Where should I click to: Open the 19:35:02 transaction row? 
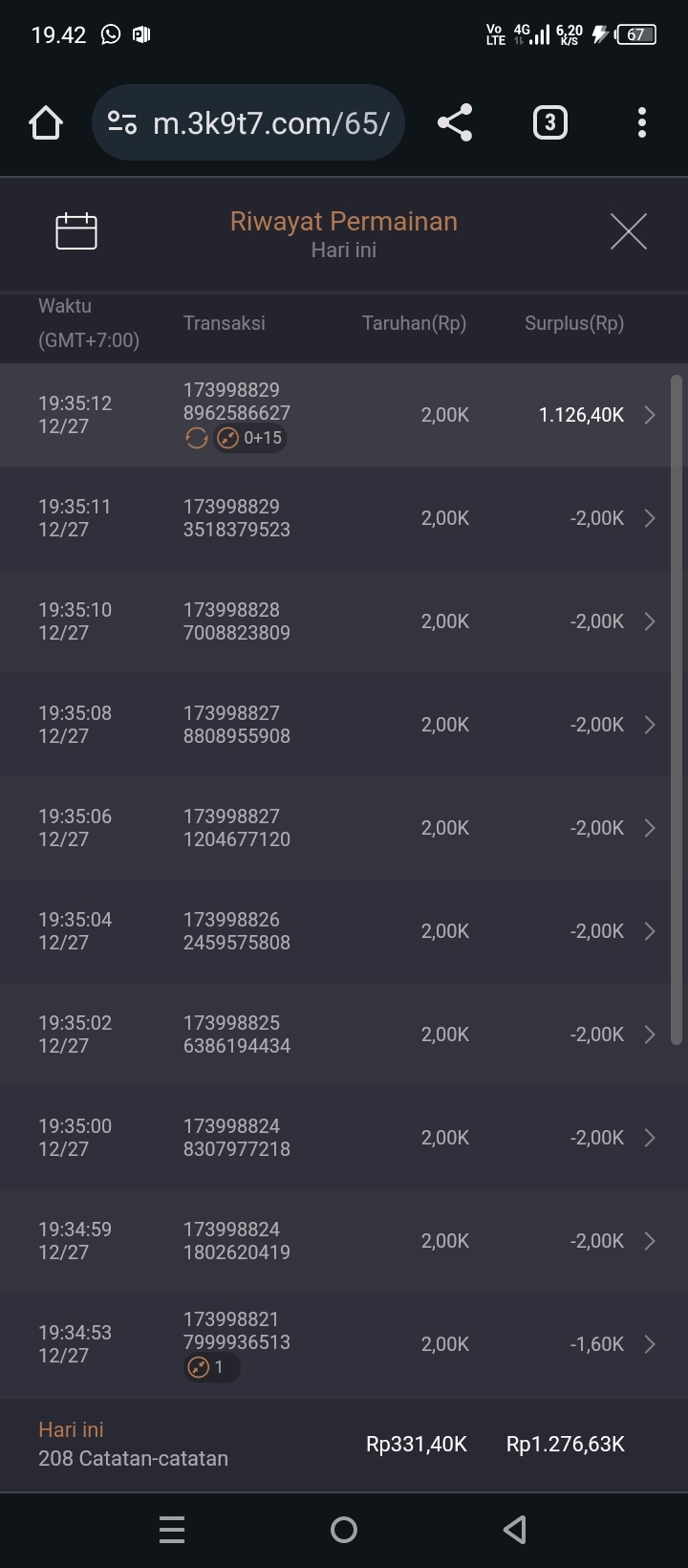tap(344, 1034)
